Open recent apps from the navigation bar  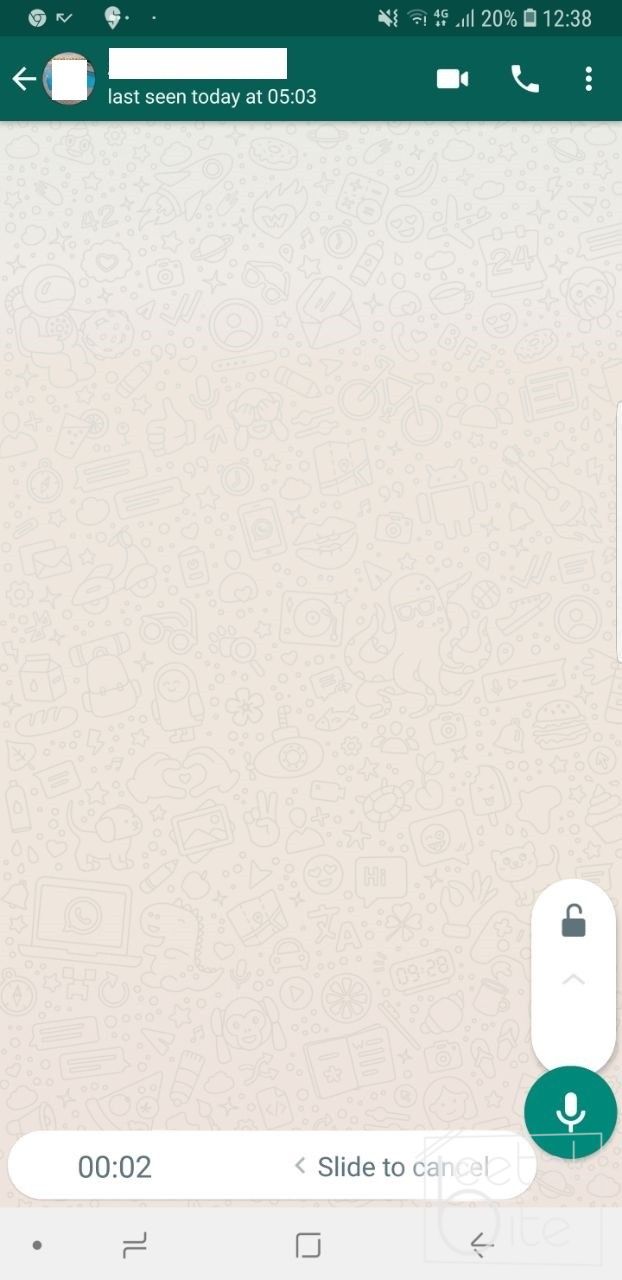pos(134,1245)
